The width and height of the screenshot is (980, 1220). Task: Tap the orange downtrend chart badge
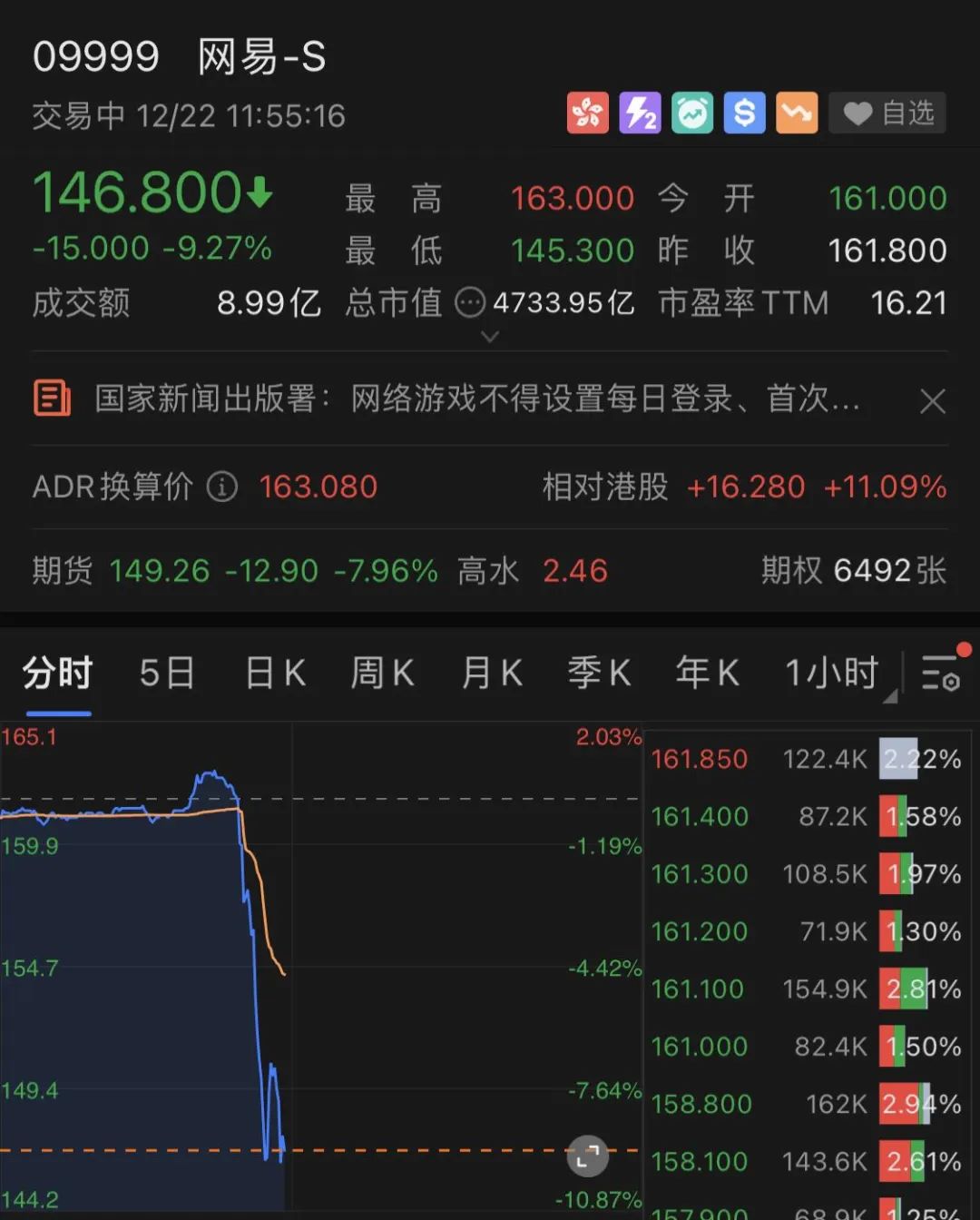point(797,113)
